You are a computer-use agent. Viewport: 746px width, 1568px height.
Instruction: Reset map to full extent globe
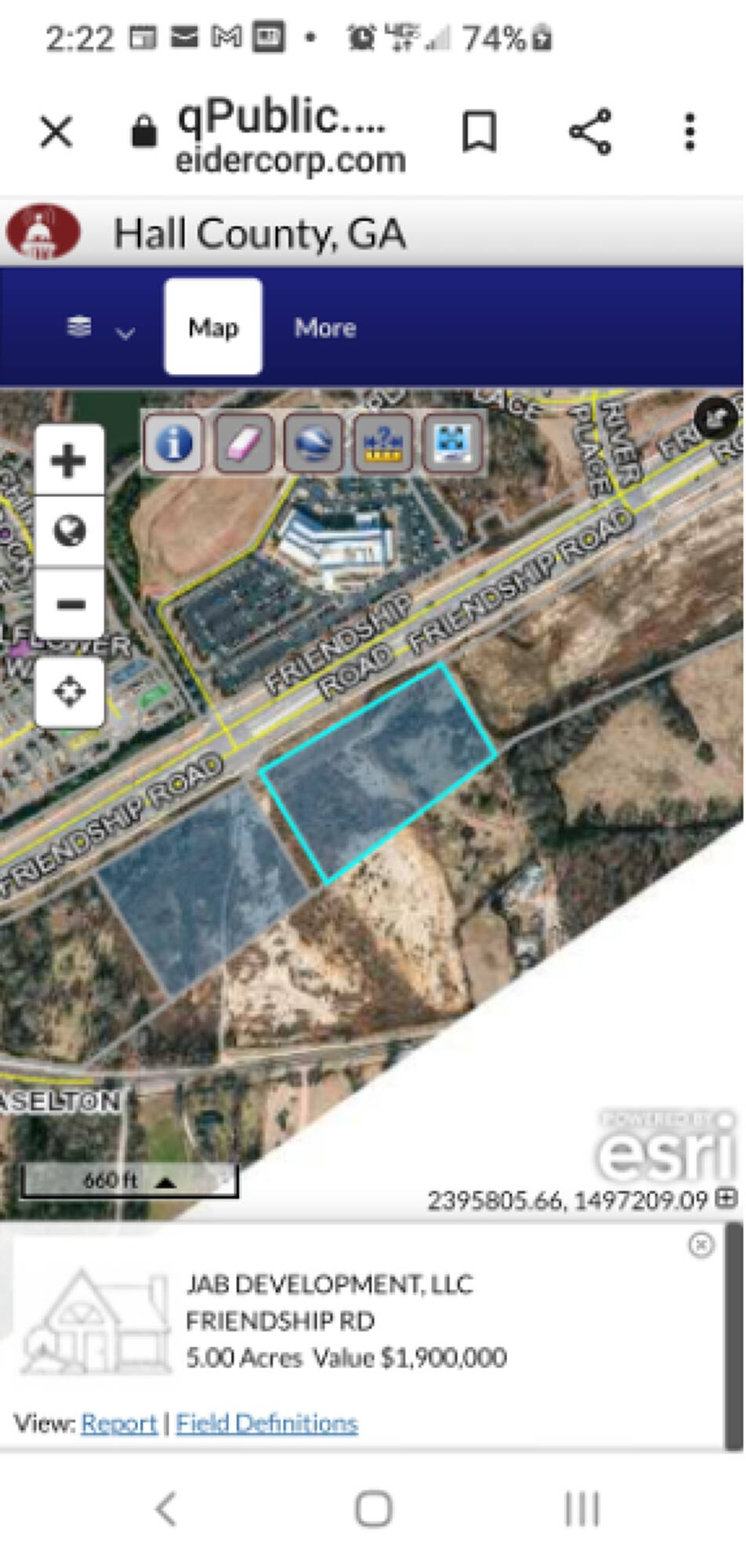tap(69, 532)
